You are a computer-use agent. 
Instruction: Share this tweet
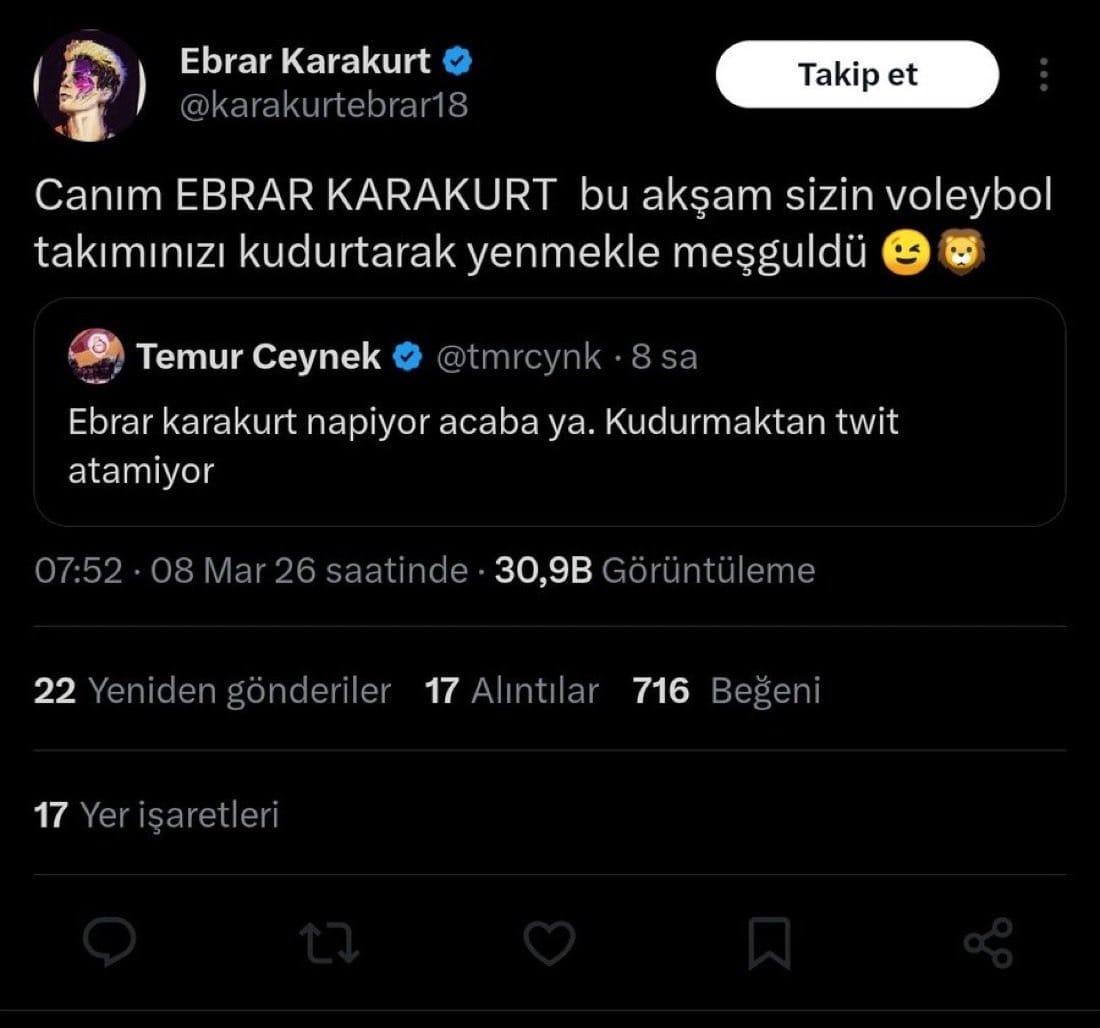coord(988,943)
